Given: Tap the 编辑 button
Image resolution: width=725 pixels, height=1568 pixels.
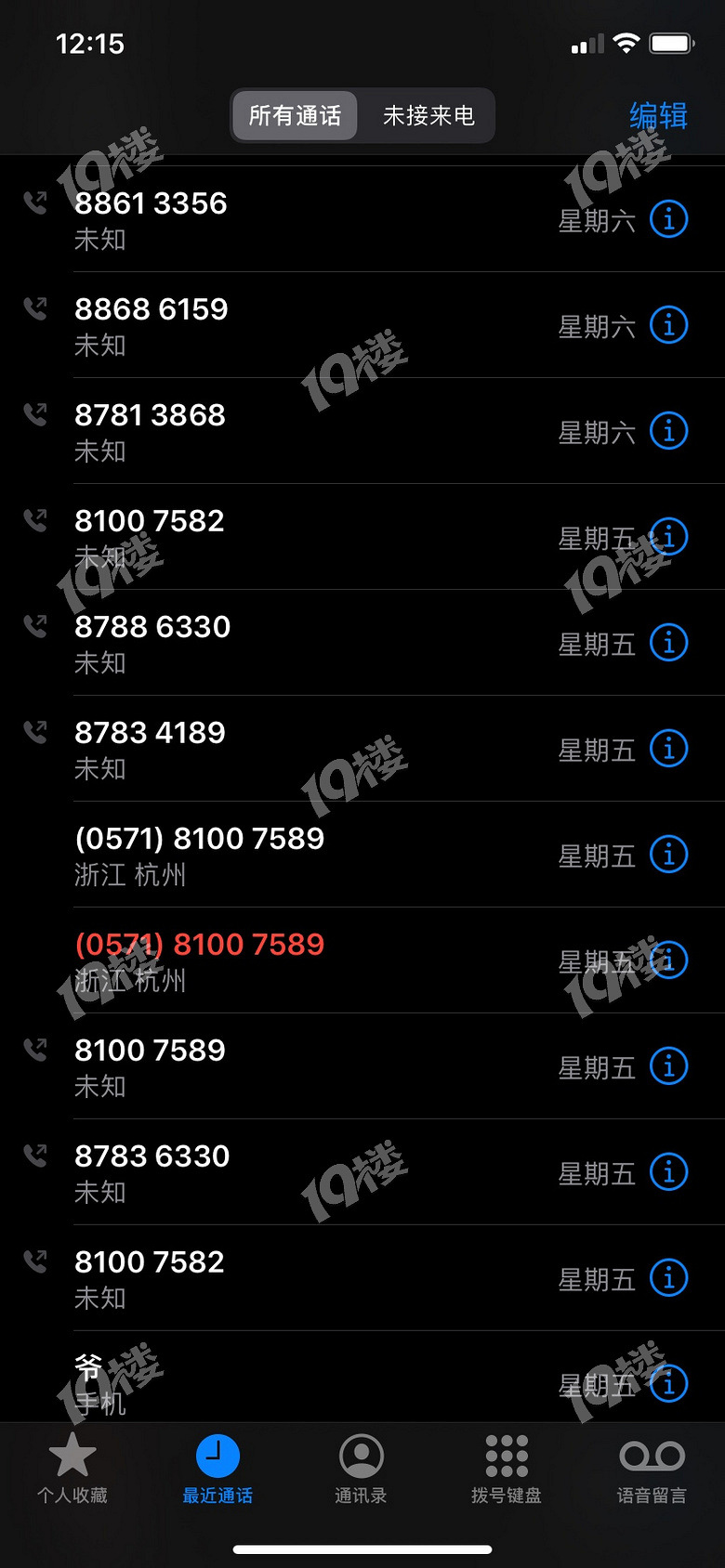Looking at the screenshot, I should tap(658, 115).
